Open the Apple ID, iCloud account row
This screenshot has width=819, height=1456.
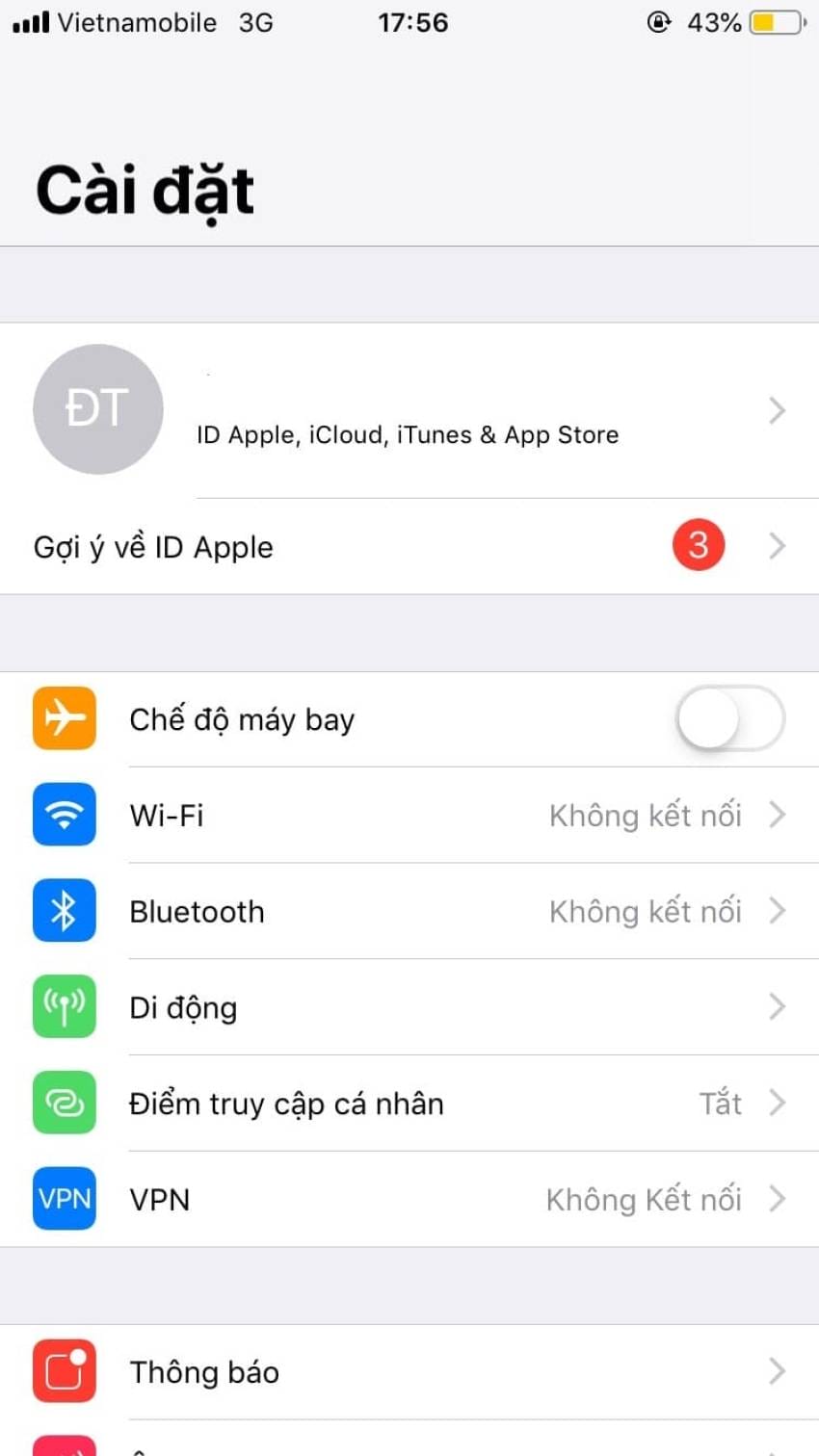pos(409,410)
